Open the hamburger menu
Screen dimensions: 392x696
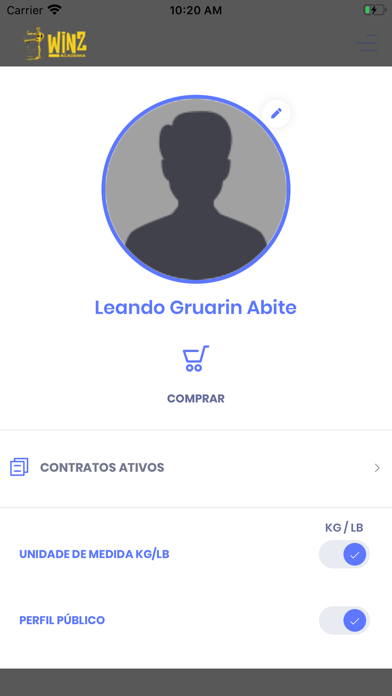[x=367, y=43]
